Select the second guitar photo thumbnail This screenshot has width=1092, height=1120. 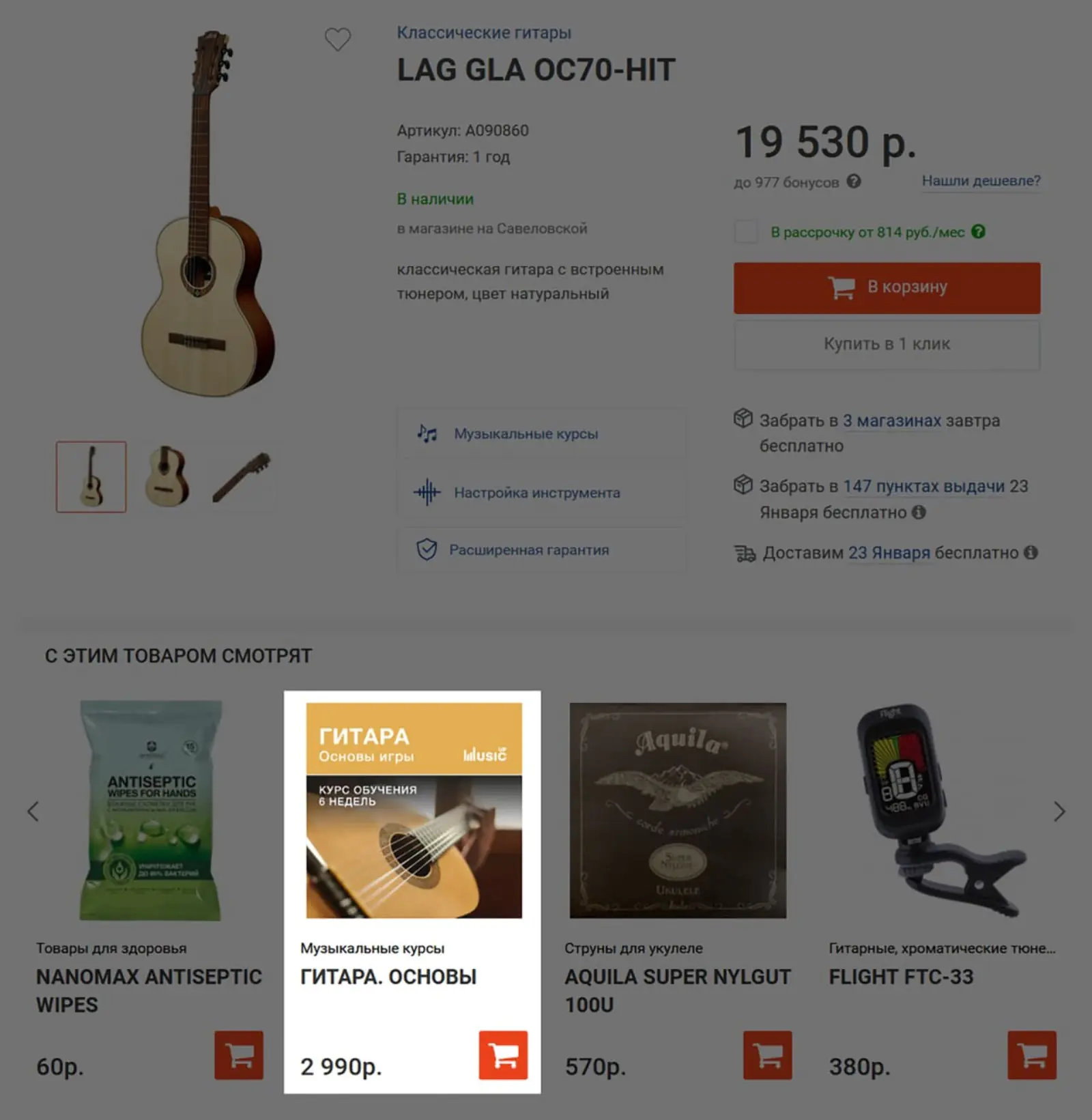click(x=166, y=476)
